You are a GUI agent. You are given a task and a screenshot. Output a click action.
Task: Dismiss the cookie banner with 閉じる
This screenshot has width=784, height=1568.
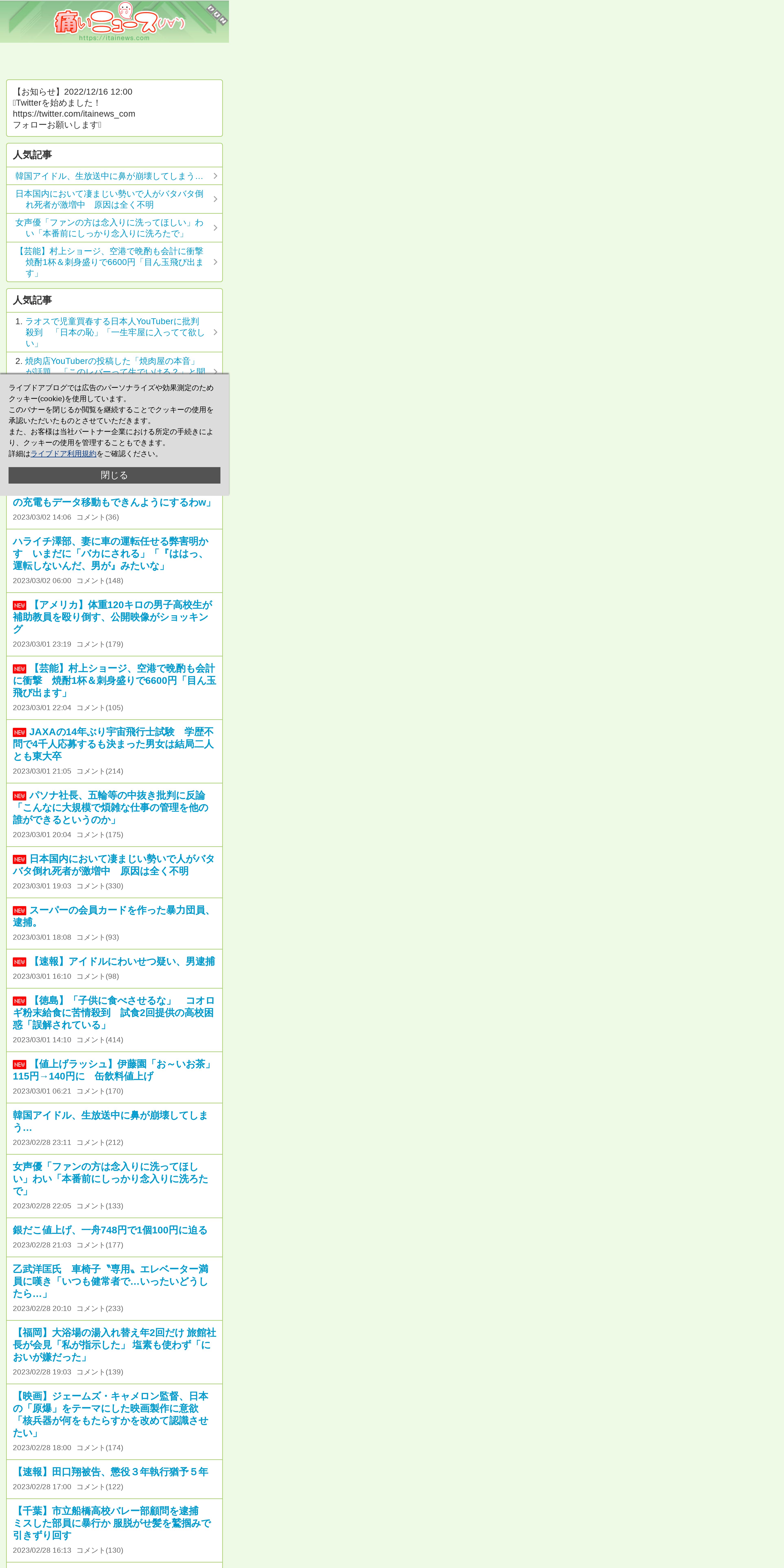[x=114, y=475]
